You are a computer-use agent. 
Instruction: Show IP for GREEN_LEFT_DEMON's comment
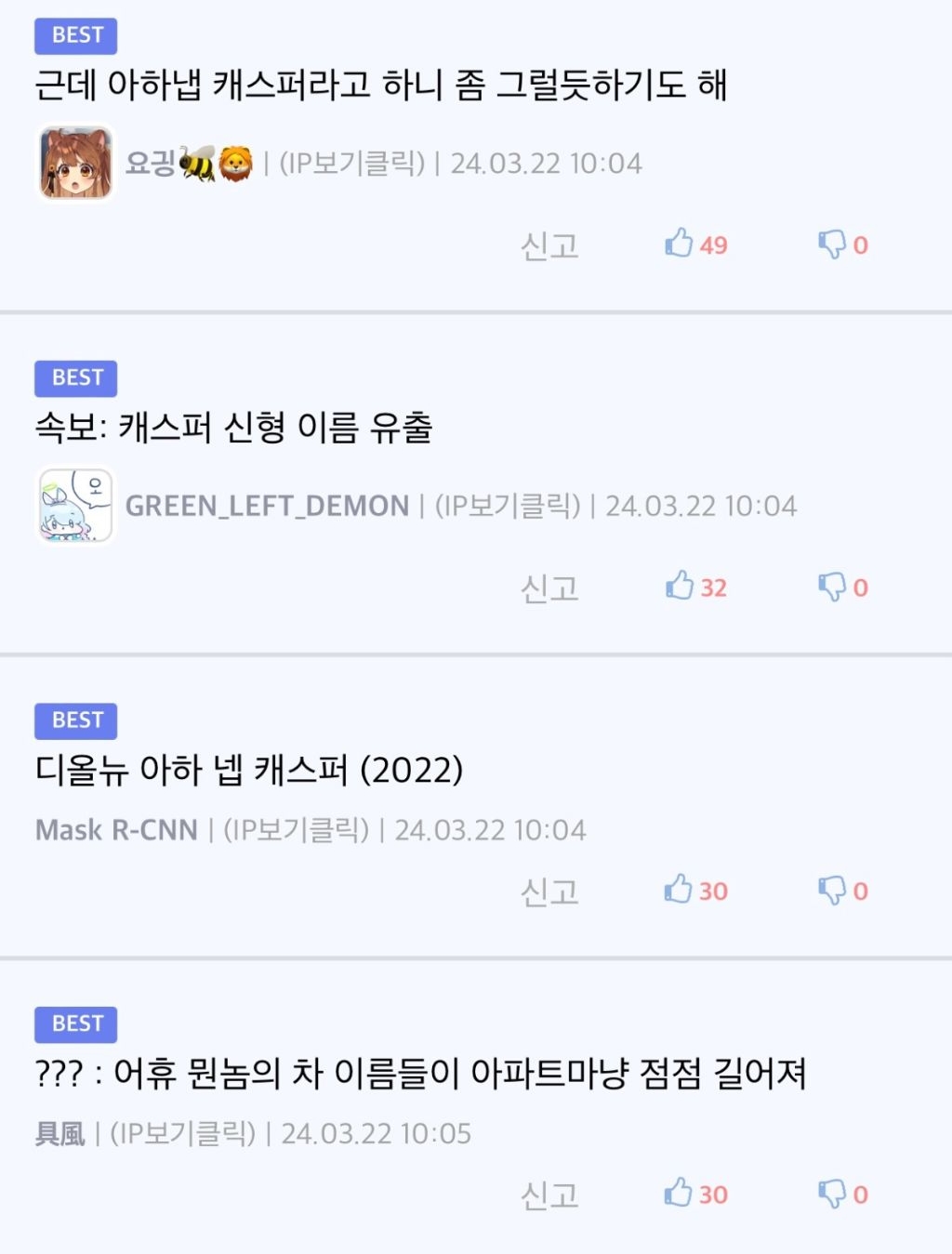coord(508,506)
